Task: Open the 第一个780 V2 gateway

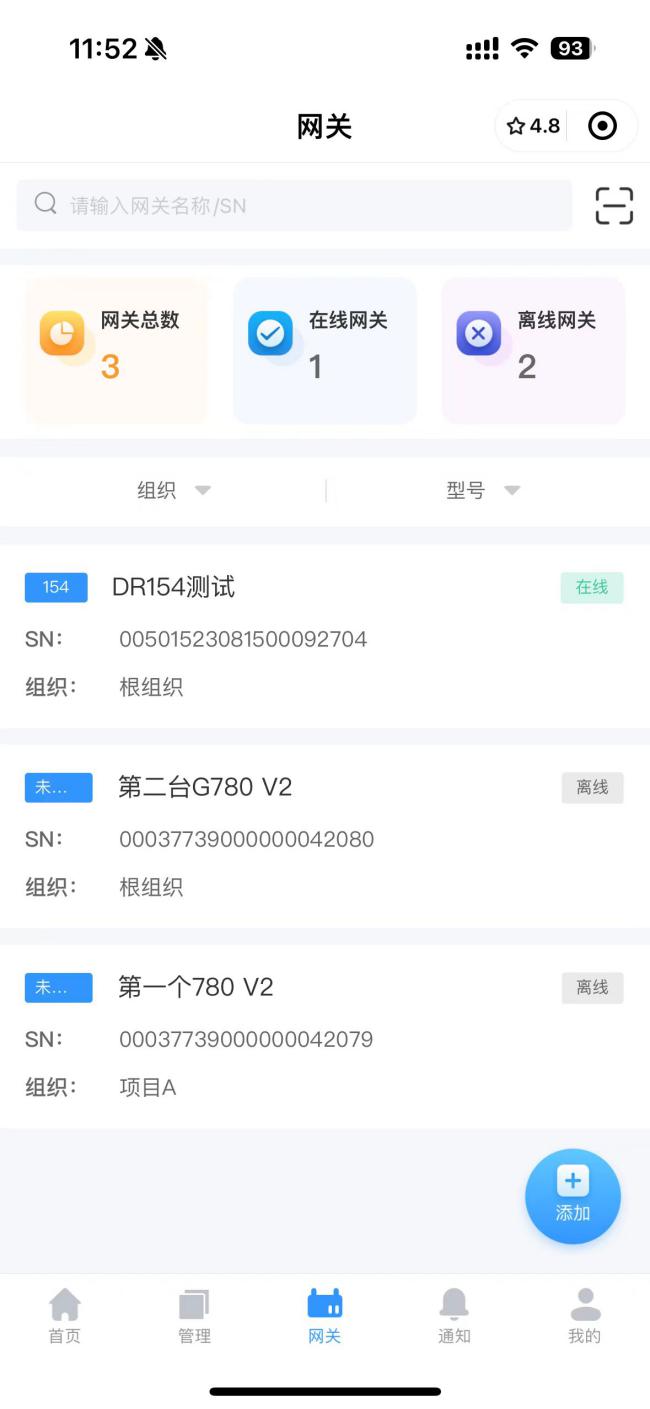Action: [325, 1036]
